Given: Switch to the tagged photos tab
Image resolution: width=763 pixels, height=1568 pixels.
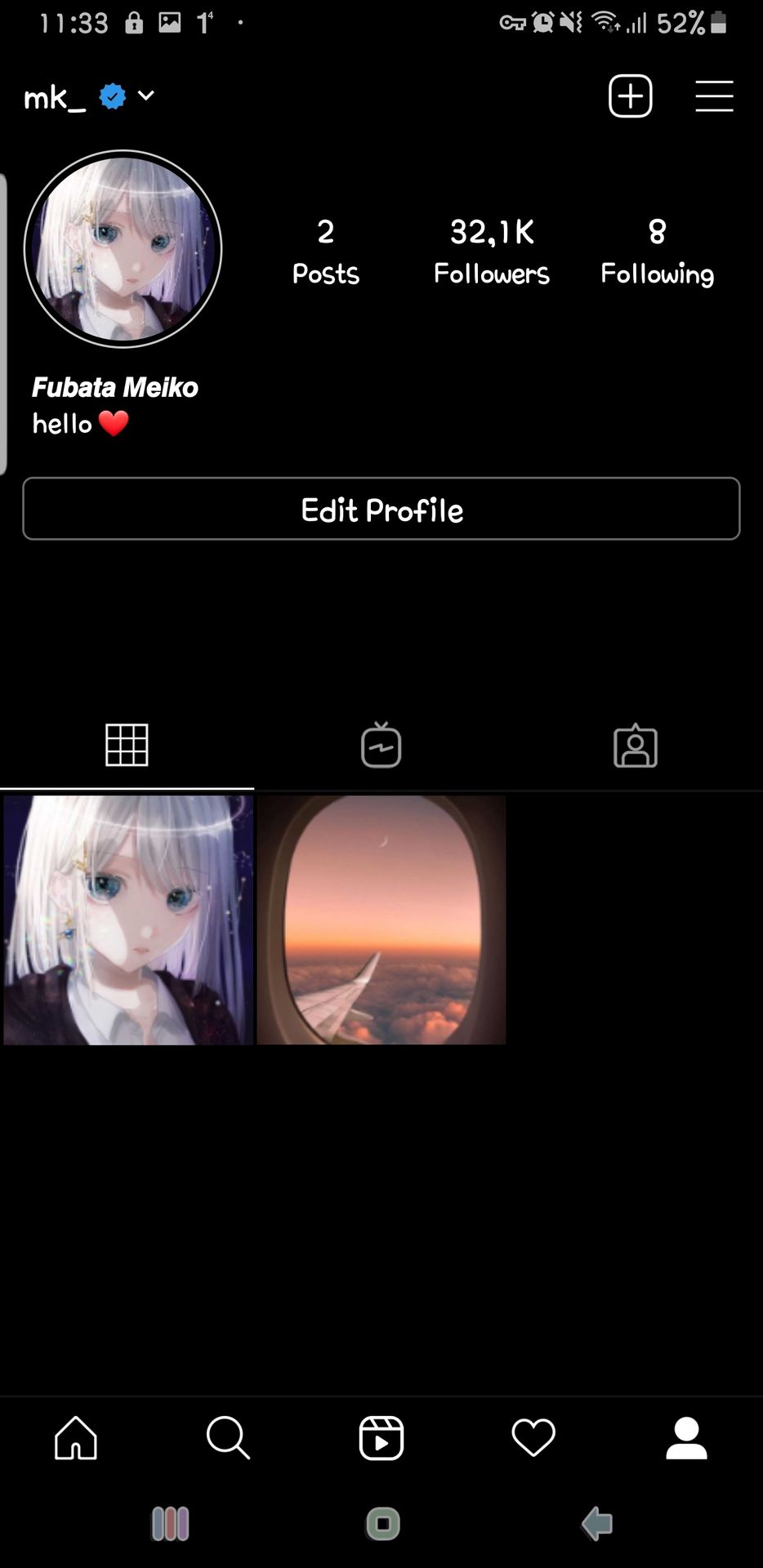Looking at the screenshot, I should (636, 745).
